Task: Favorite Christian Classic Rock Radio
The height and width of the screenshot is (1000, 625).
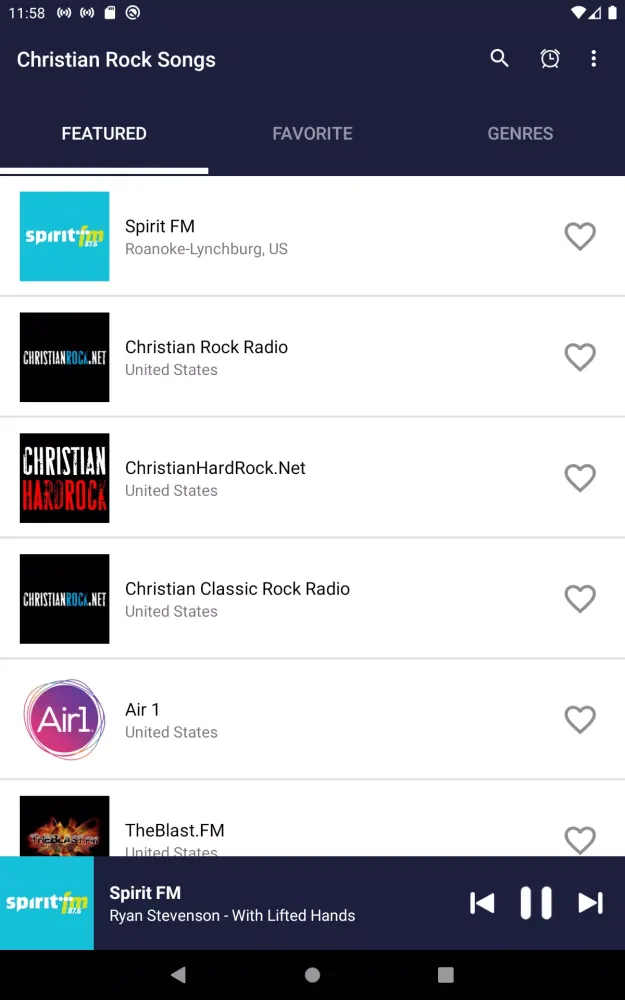Action: (x=580, y=599)
